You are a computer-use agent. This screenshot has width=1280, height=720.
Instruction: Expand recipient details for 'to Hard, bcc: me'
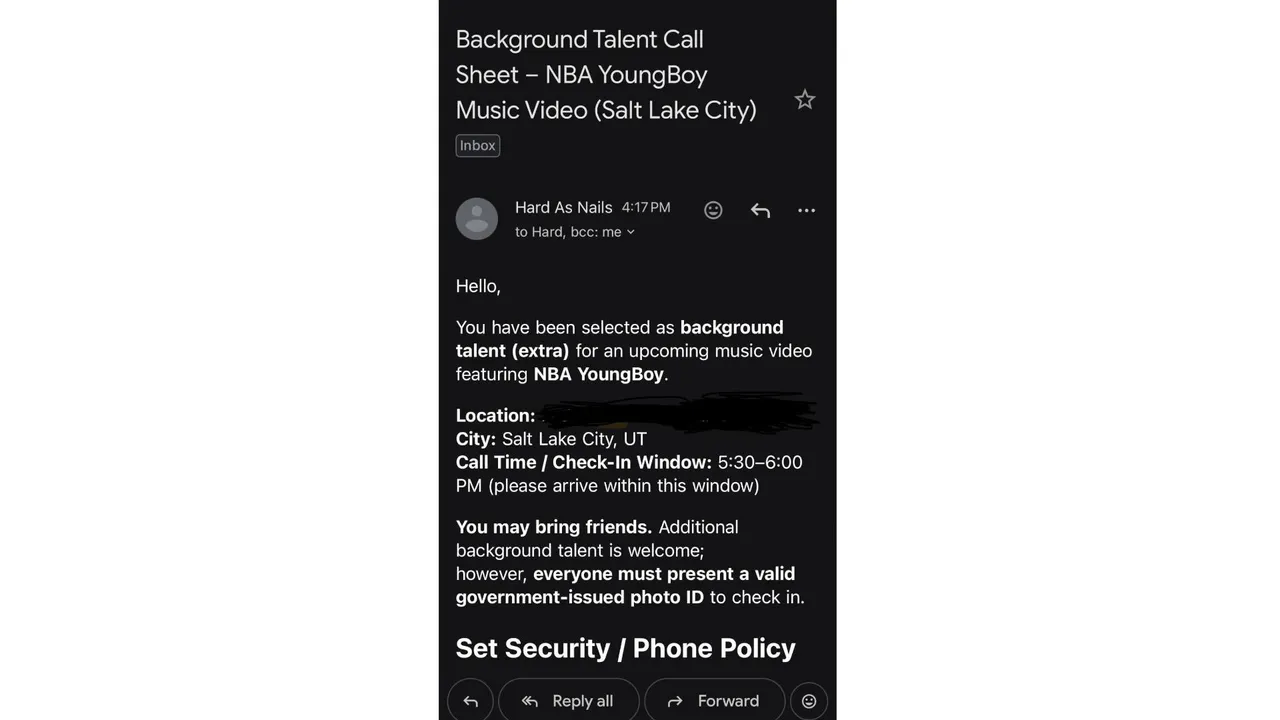point(630,232)
